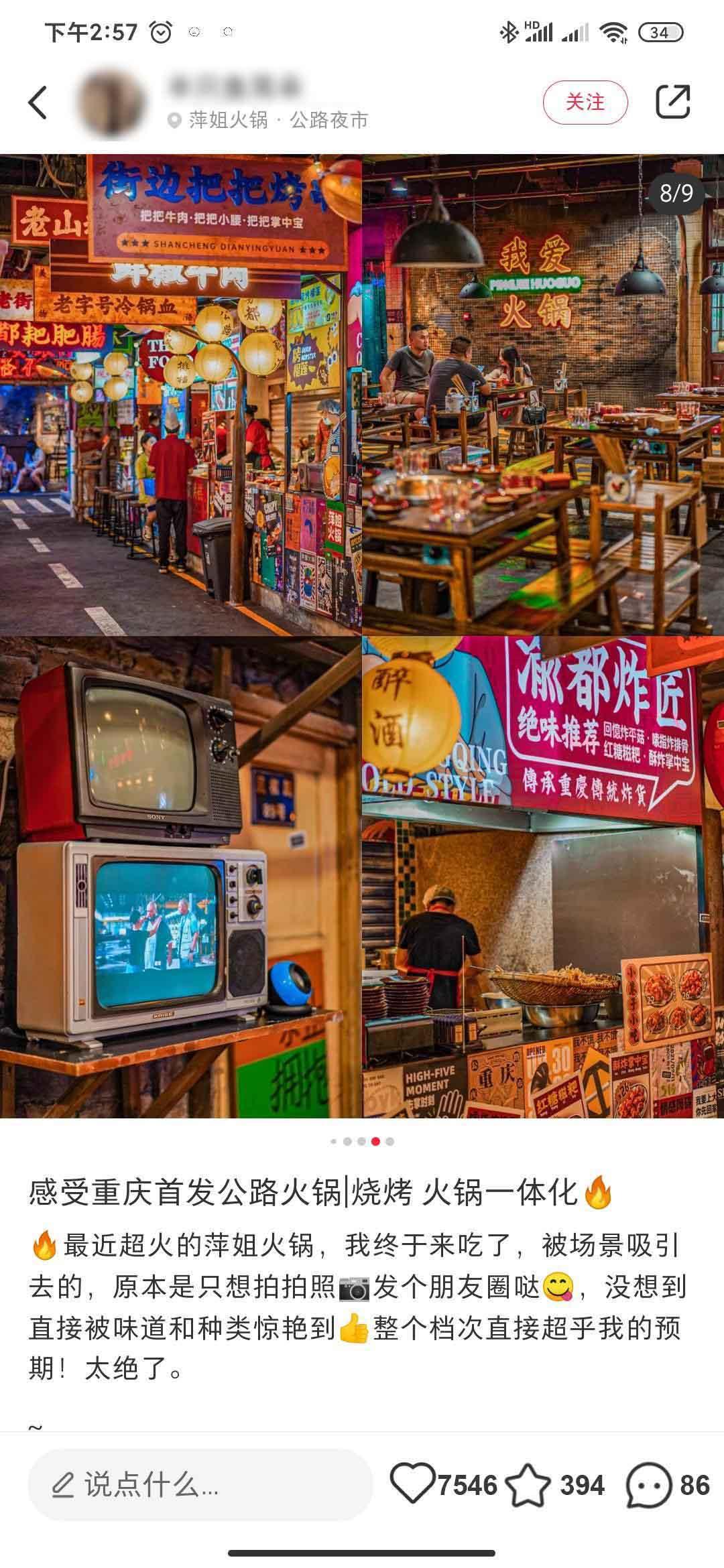The image size is (724, 1568).
Task: Share this post via the share icon
Action: tap(672, 102)
